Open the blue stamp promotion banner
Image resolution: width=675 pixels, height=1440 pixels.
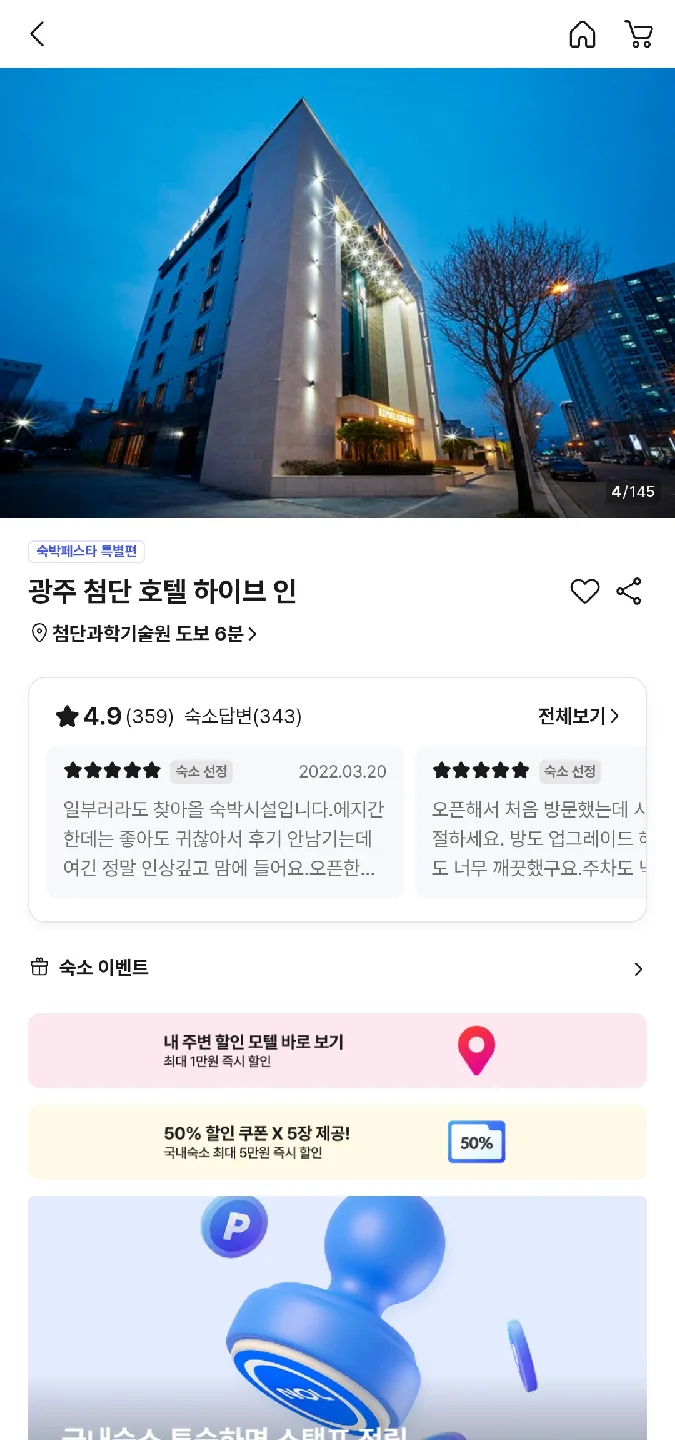tap(337, 1318)
